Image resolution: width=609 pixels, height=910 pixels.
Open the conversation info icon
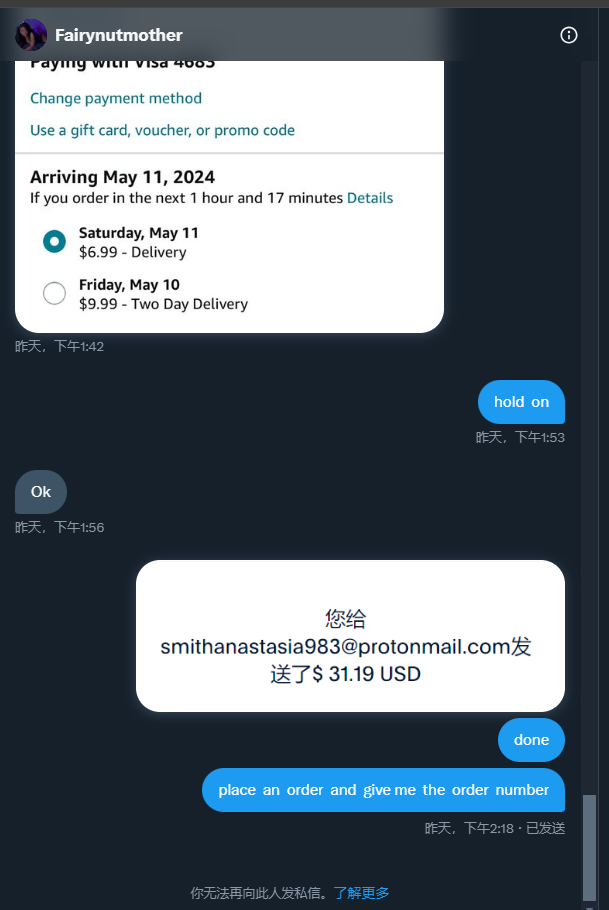tap(569, 35)
